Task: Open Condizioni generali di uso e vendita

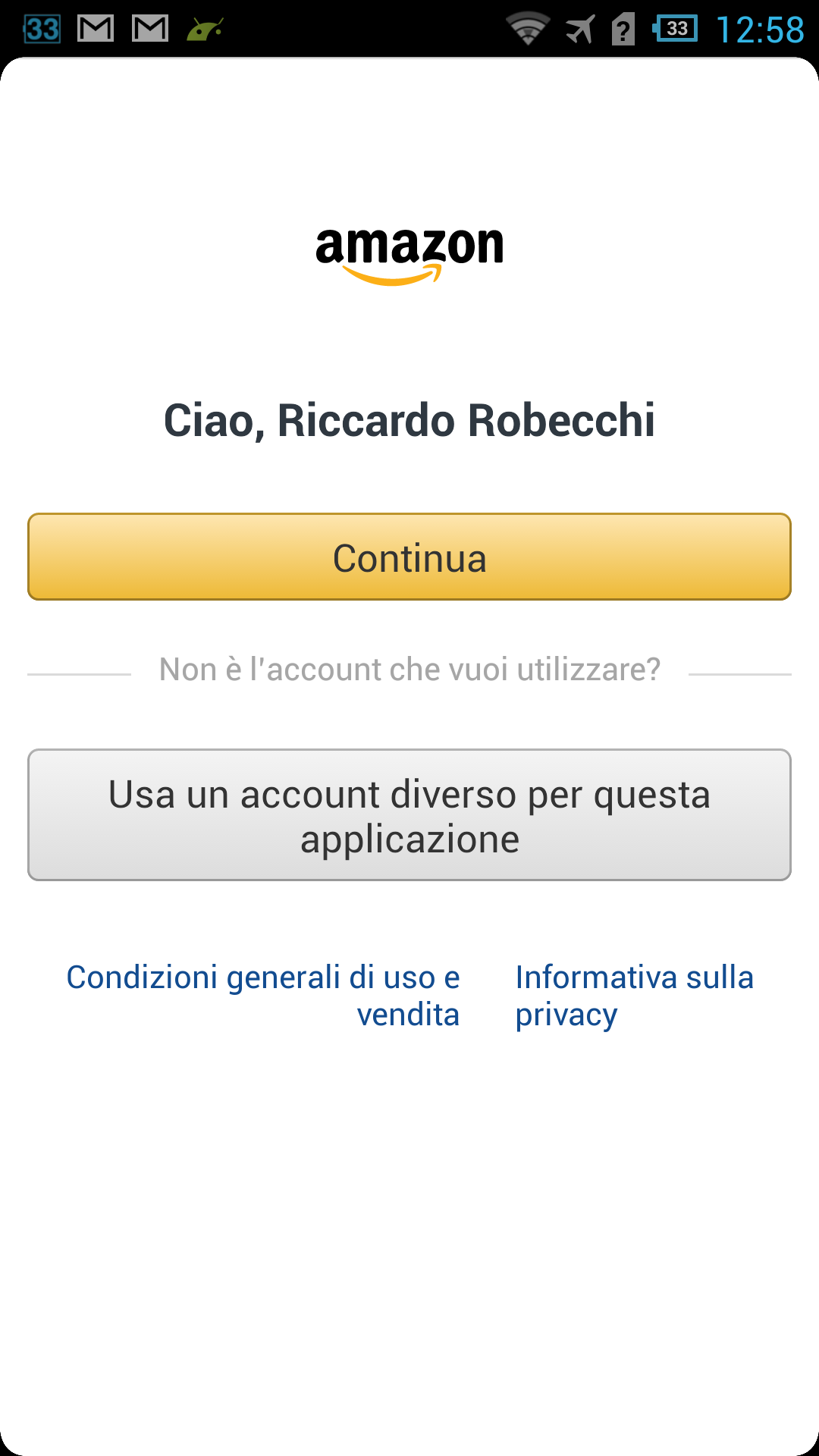Action: 263,996
